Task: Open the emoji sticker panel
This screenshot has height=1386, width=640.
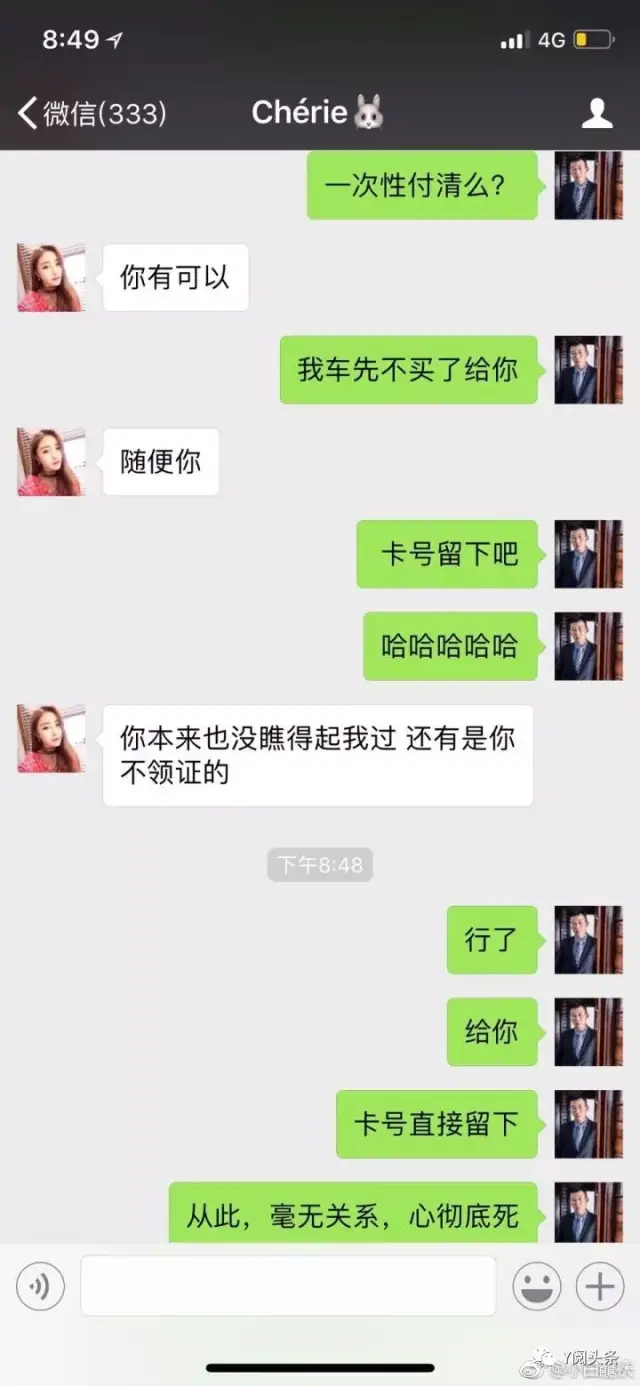Action: pyautogui.click(x=537, y=1285)
